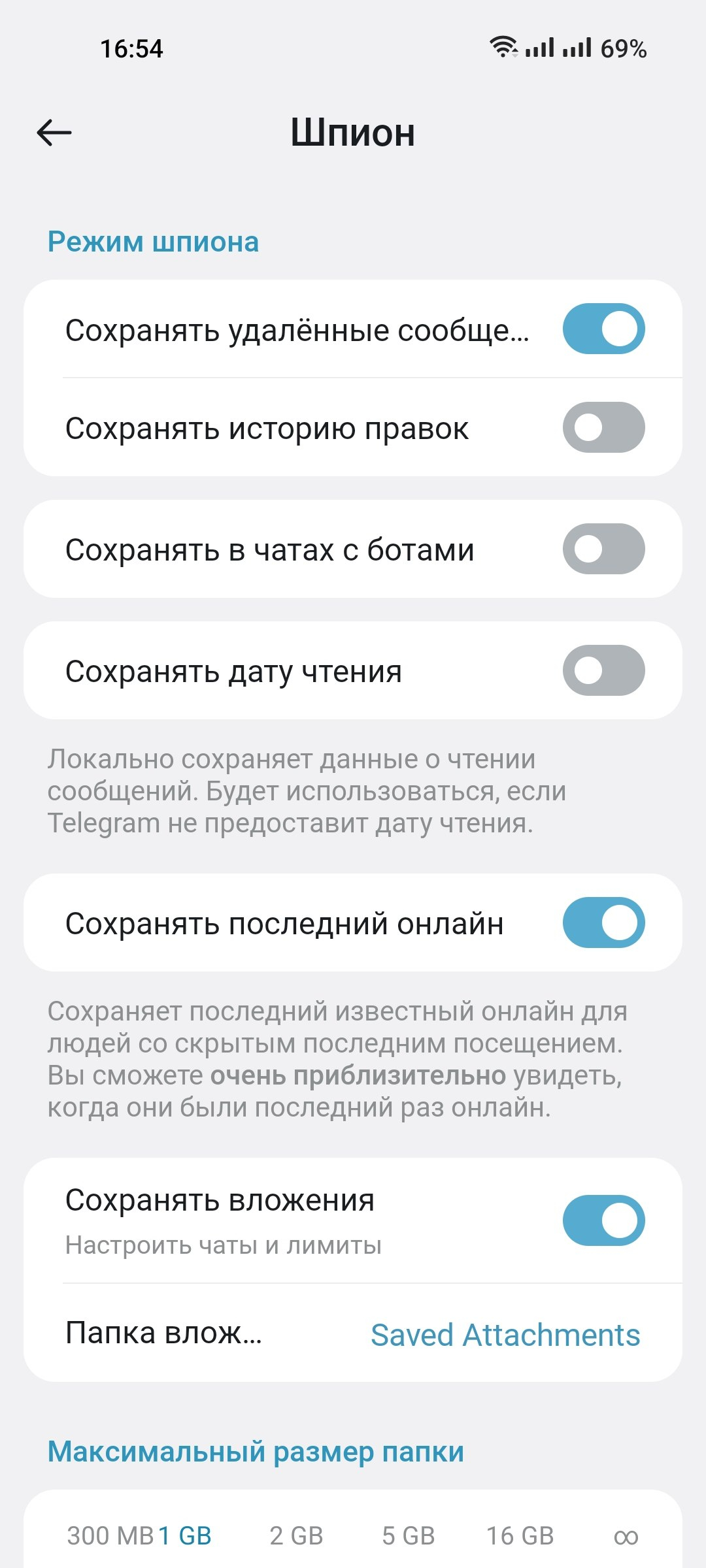Disable saving deleted messages toggle

[x=603, y=329]
